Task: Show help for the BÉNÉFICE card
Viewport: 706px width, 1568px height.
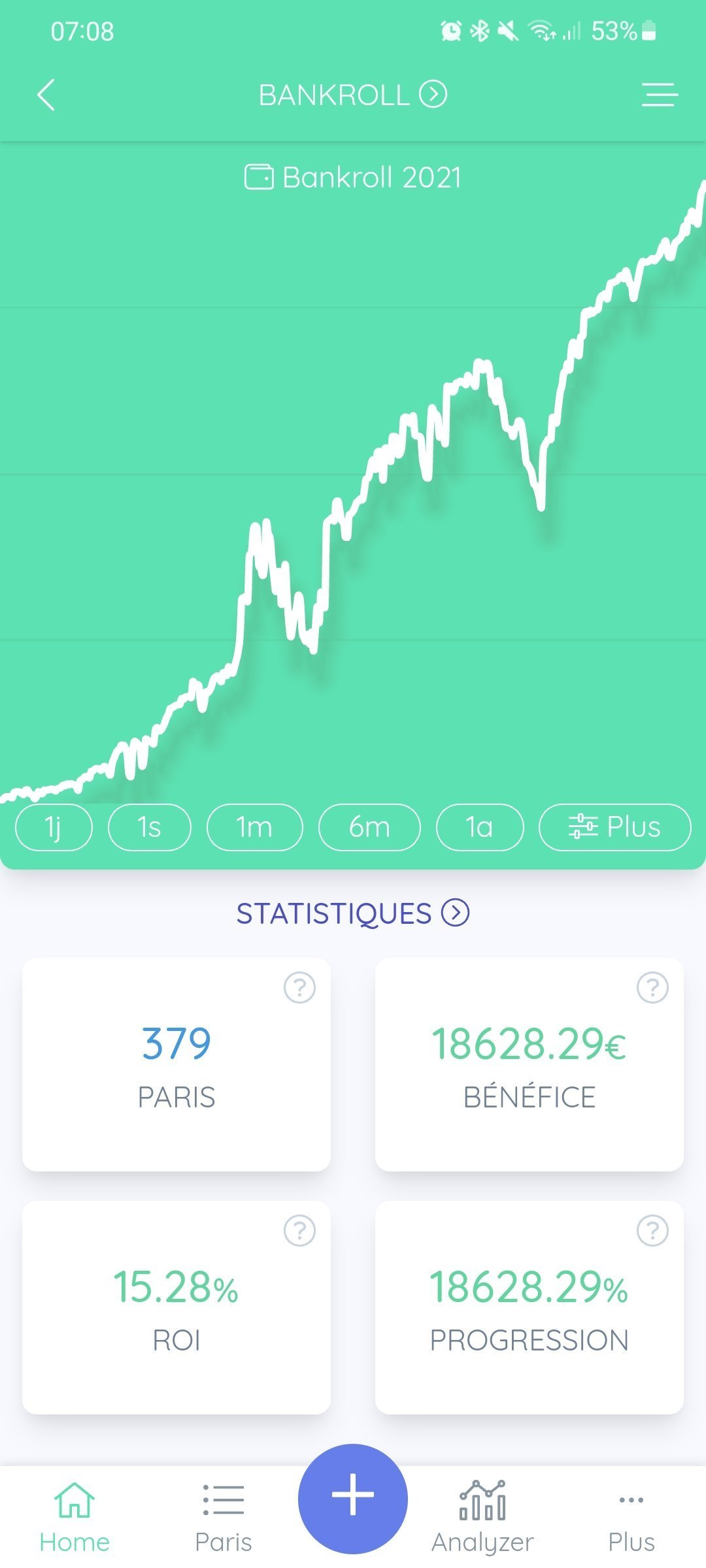Action: point(652,988)
